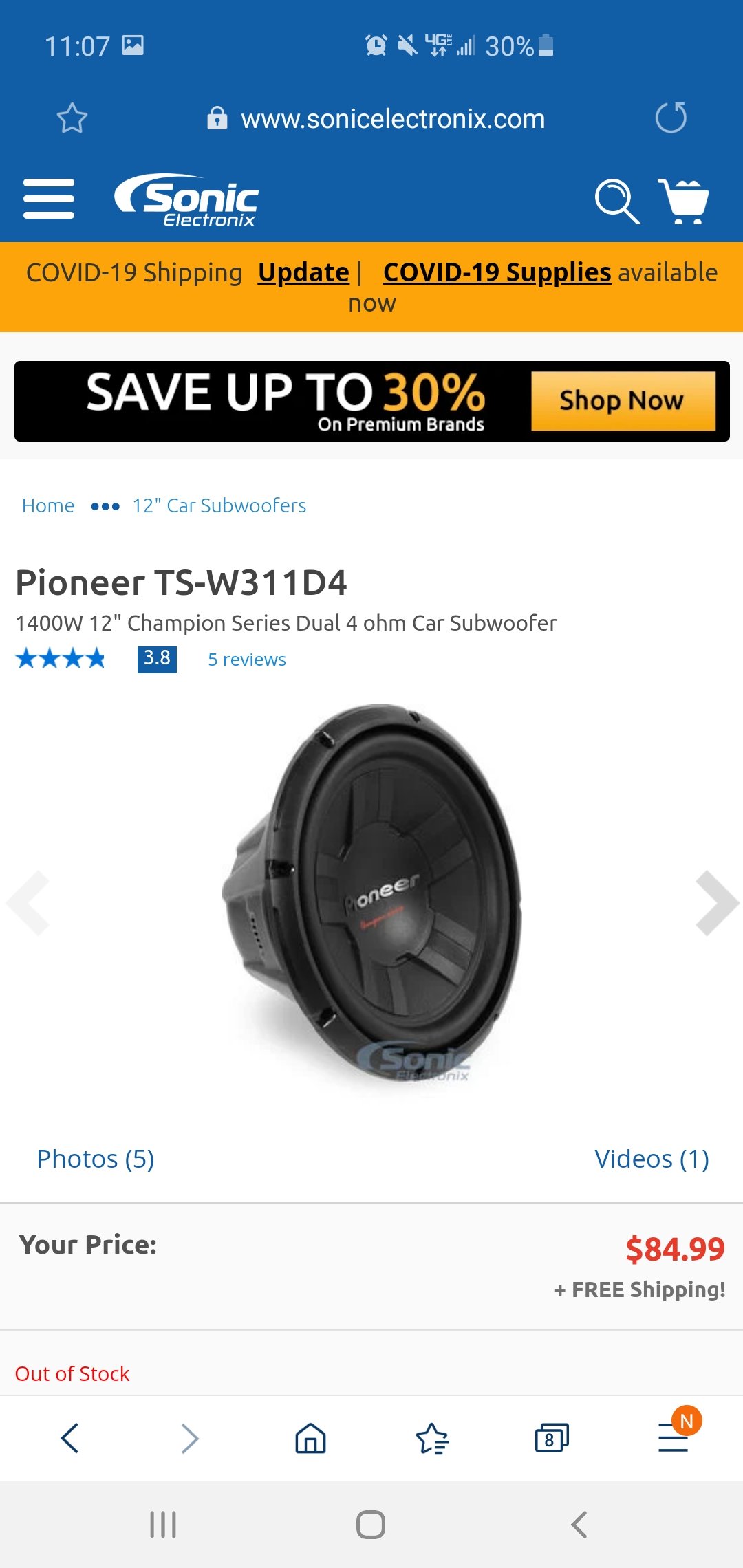This screenshot has width=743, height=1568.
Task: Open the site search magnifier
Action: point(617,201)
